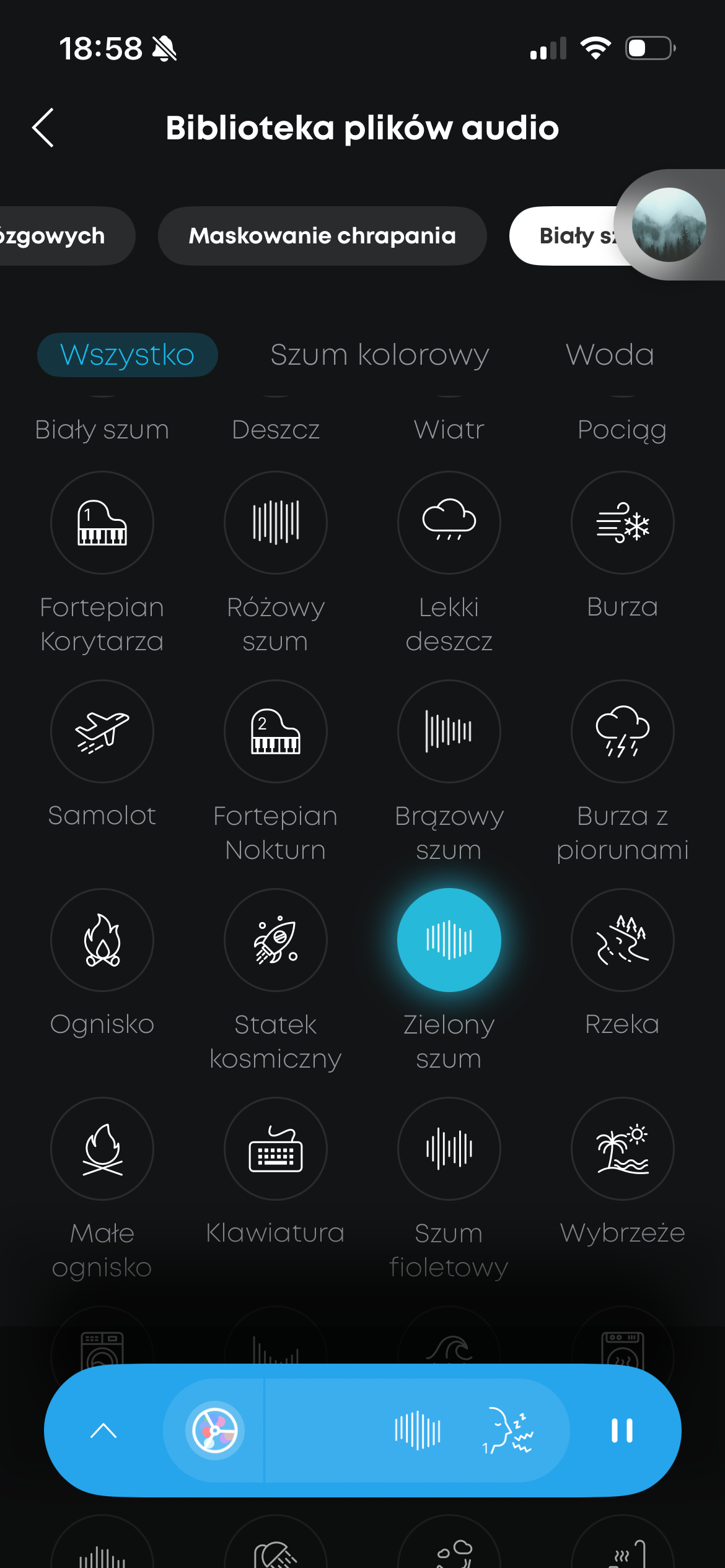Play the Klawiatura sound
The width and height of the screenshot is (725, 1568).
click(x=276, y=1149)
